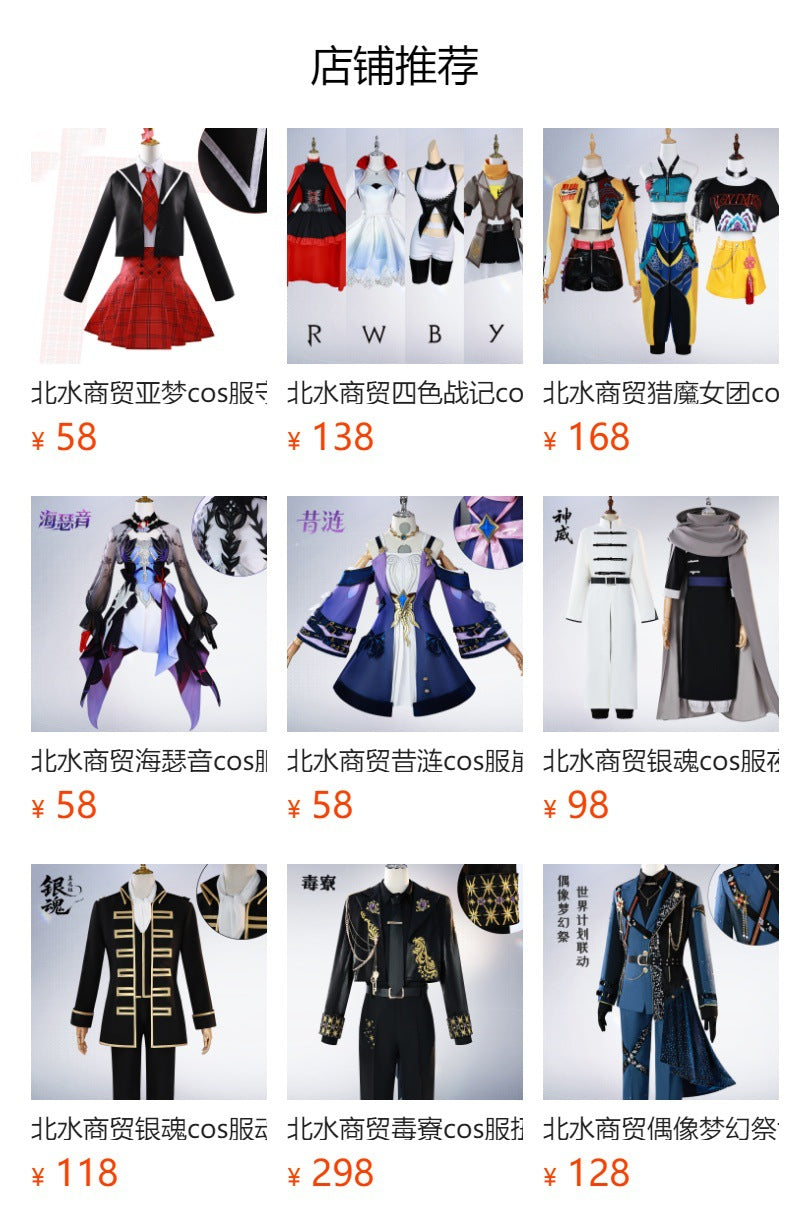Open the 银魂 cos服 item priced ¥118
Image resolution: width=790 pixels, height=1232 pixels.
149,982
